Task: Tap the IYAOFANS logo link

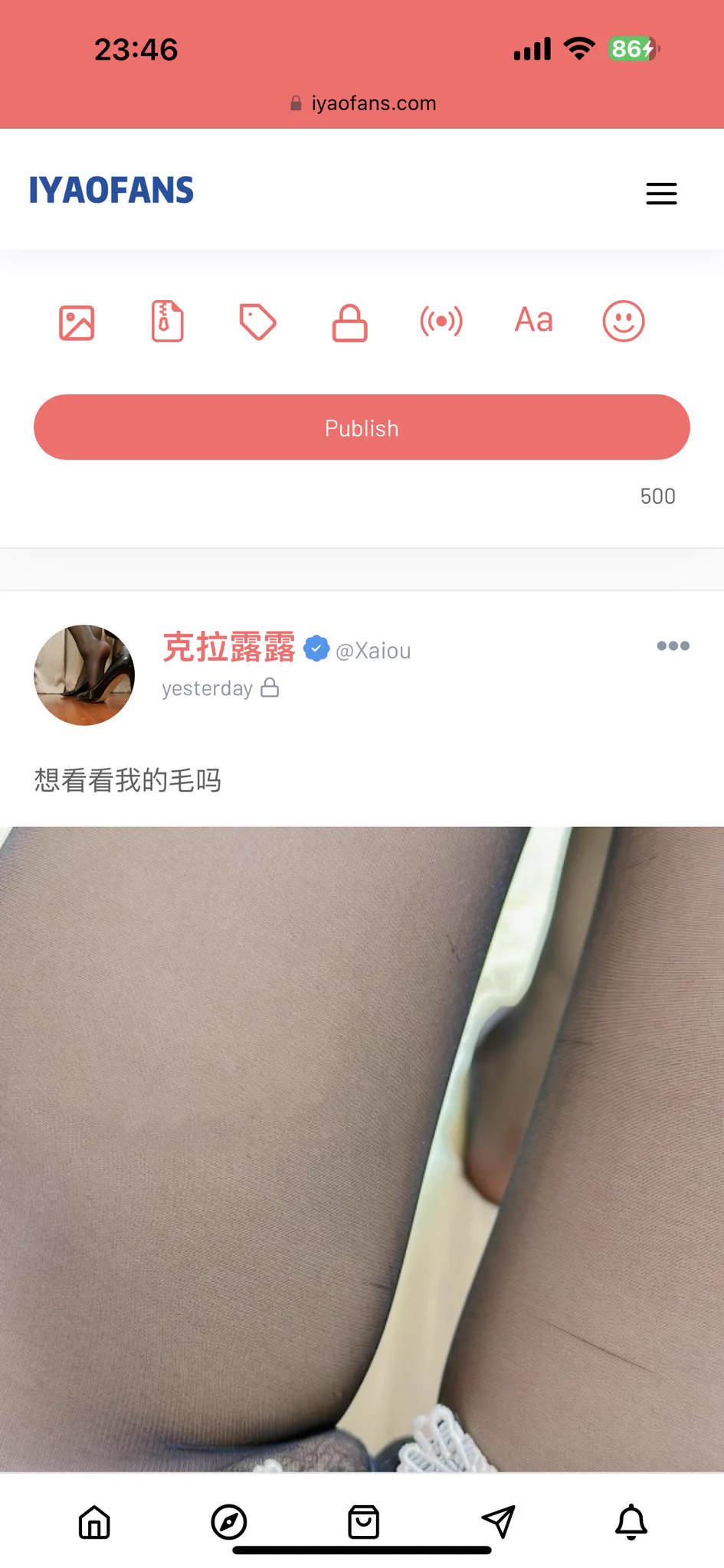Action: point(112,191)
